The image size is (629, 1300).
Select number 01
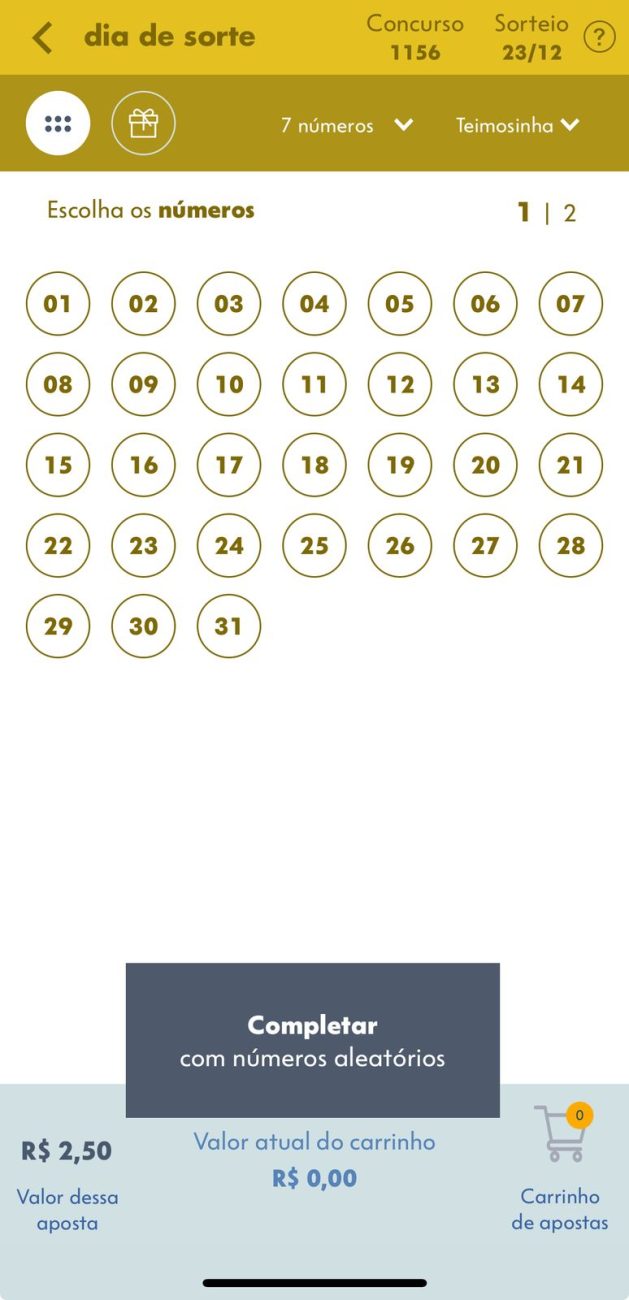(x=58, y=304)
